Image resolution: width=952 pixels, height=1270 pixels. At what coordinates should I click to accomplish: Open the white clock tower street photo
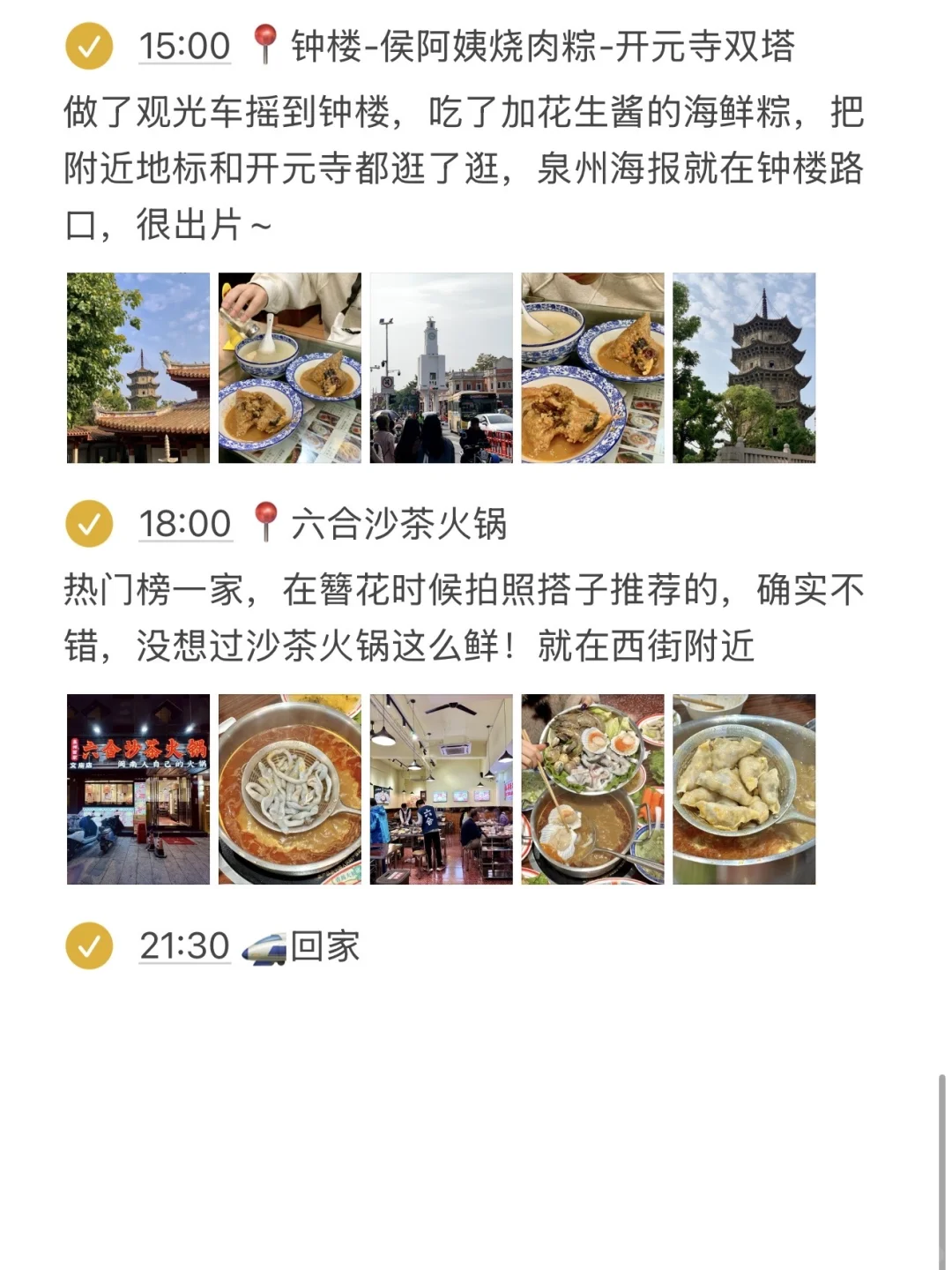442,368
